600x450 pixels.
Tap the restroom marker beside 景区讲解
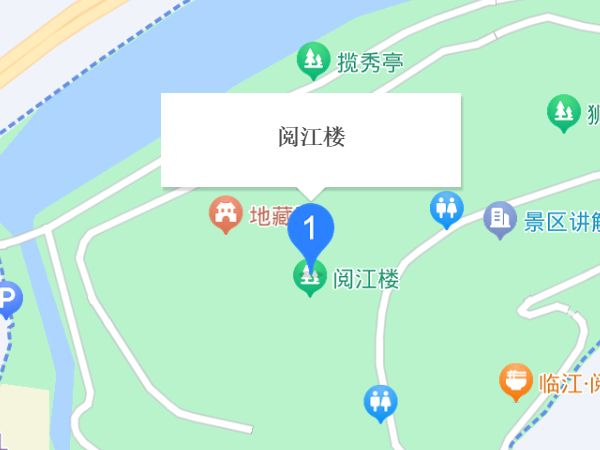point(446,210)
